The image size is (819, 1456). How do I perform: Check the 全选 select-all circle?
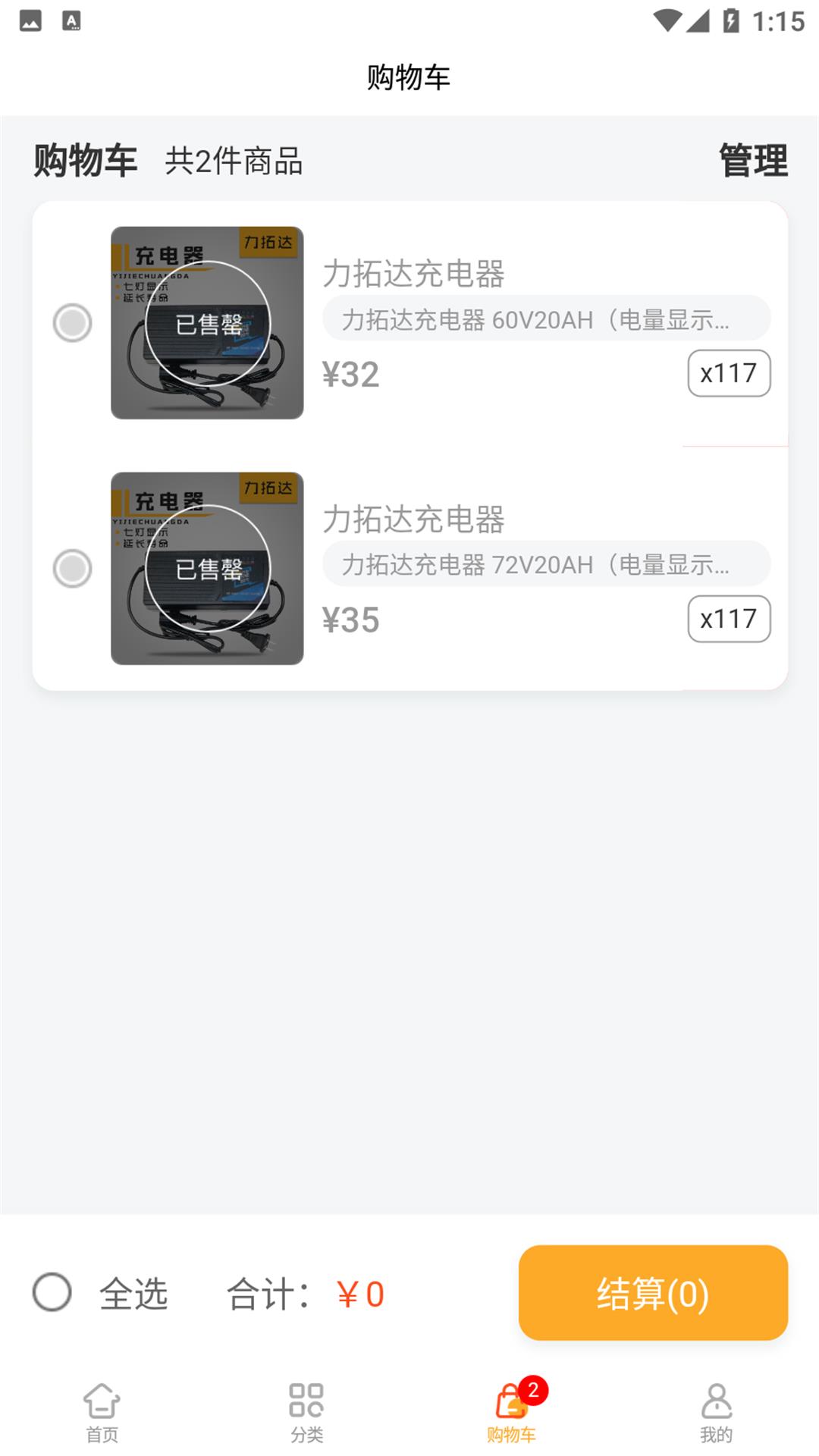[52, 1292]
